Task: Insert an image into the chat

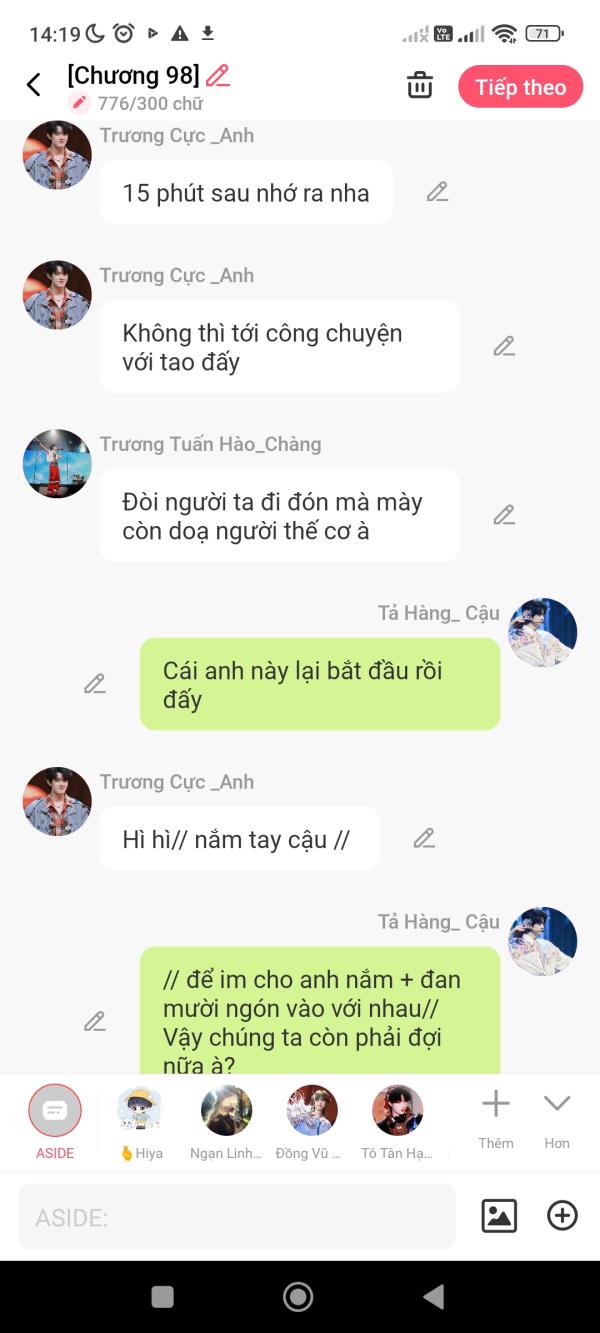Action: point(499,1216)
